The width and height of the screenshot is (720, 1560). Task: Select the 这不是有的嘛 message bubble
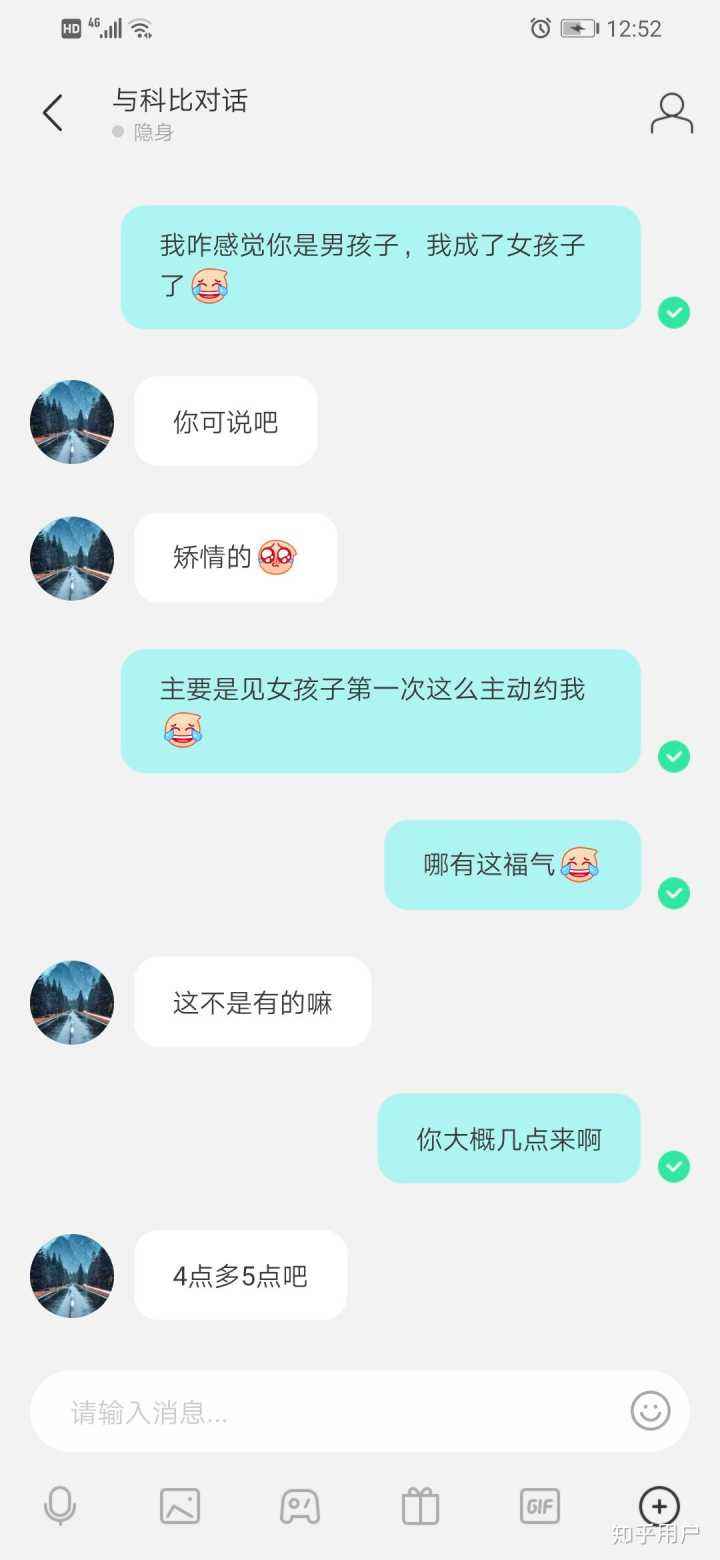[251, 1001]
